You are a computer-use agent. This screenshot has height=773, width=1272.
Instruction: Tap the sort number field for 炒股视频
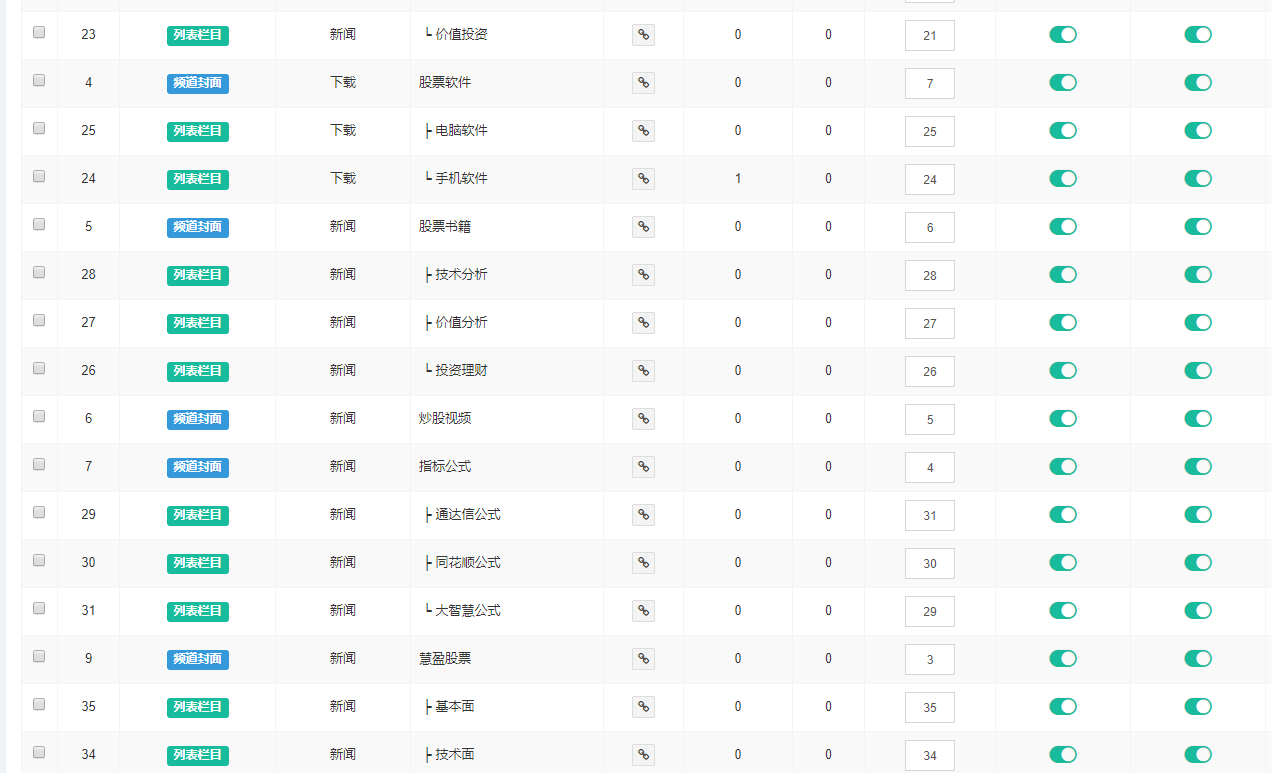click(x=929, y=419)
